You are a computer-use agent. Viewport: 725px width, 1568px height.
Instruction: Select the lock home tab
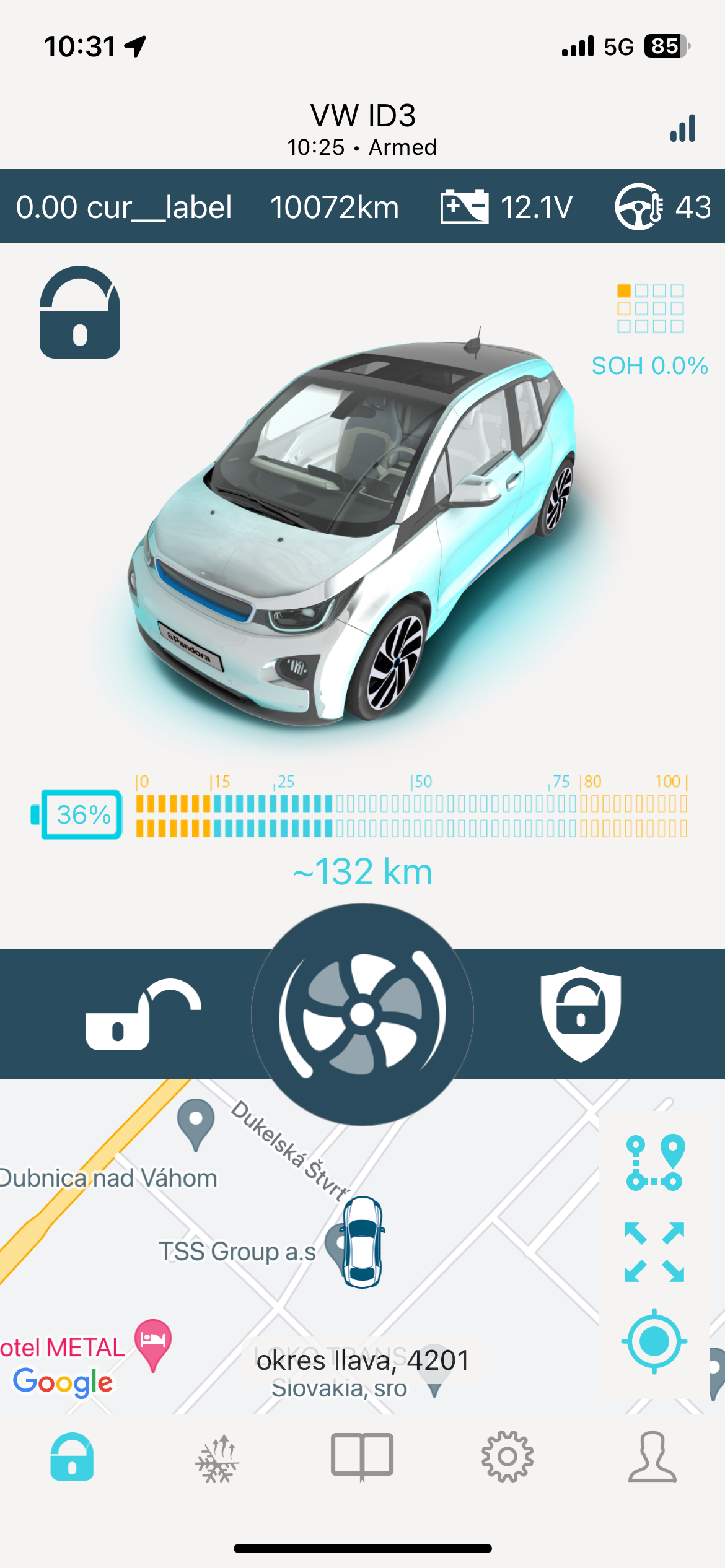tap(72, 1457)
